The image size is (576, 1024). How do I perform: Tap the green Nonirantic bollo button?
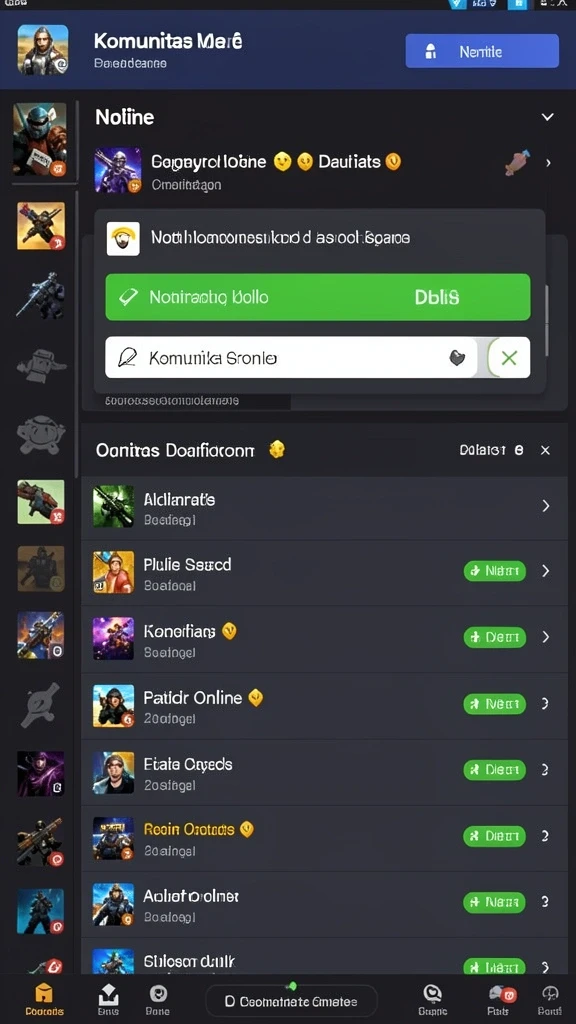(x=317, y=297)
